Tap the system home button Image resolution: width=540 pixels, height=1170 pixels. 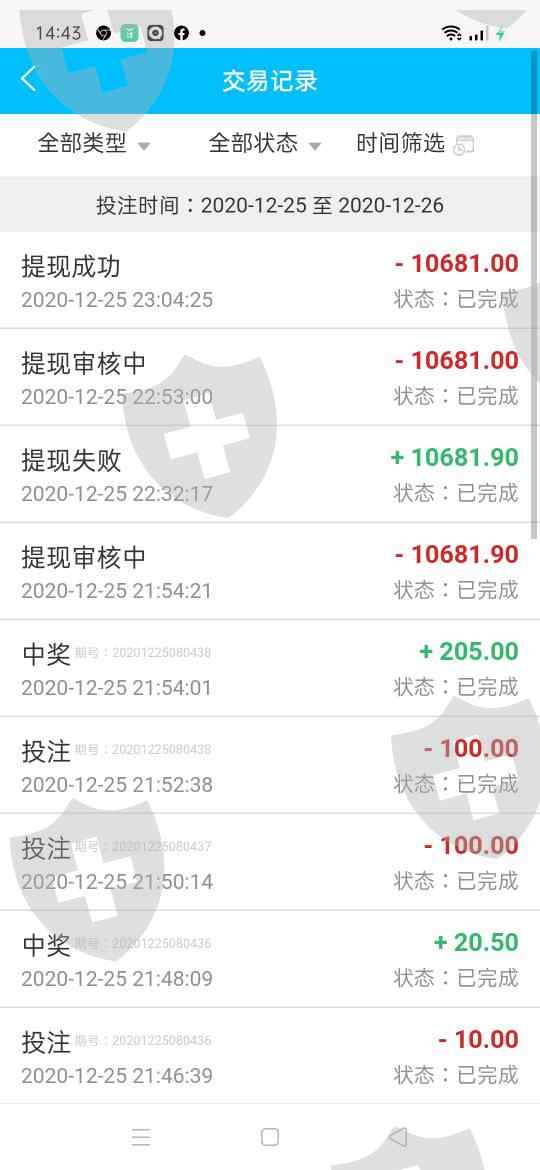click(x=270, y=1136)
